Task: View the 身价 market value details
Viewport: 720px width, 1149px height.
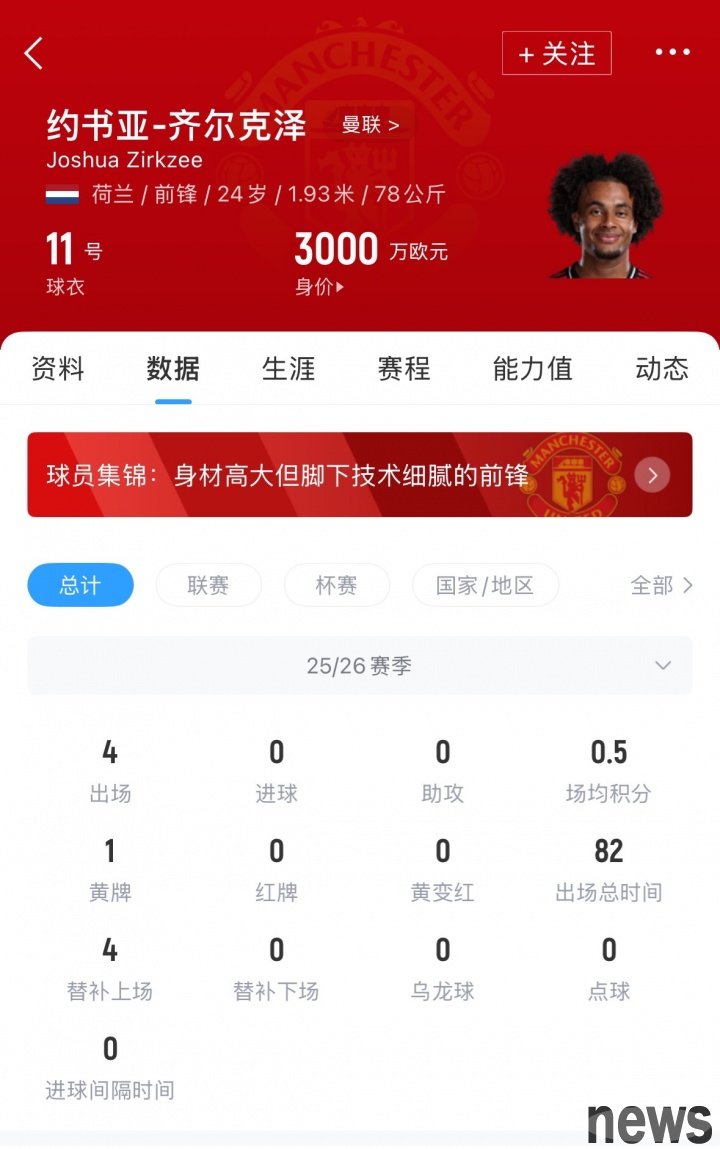Action: point(319,287)
